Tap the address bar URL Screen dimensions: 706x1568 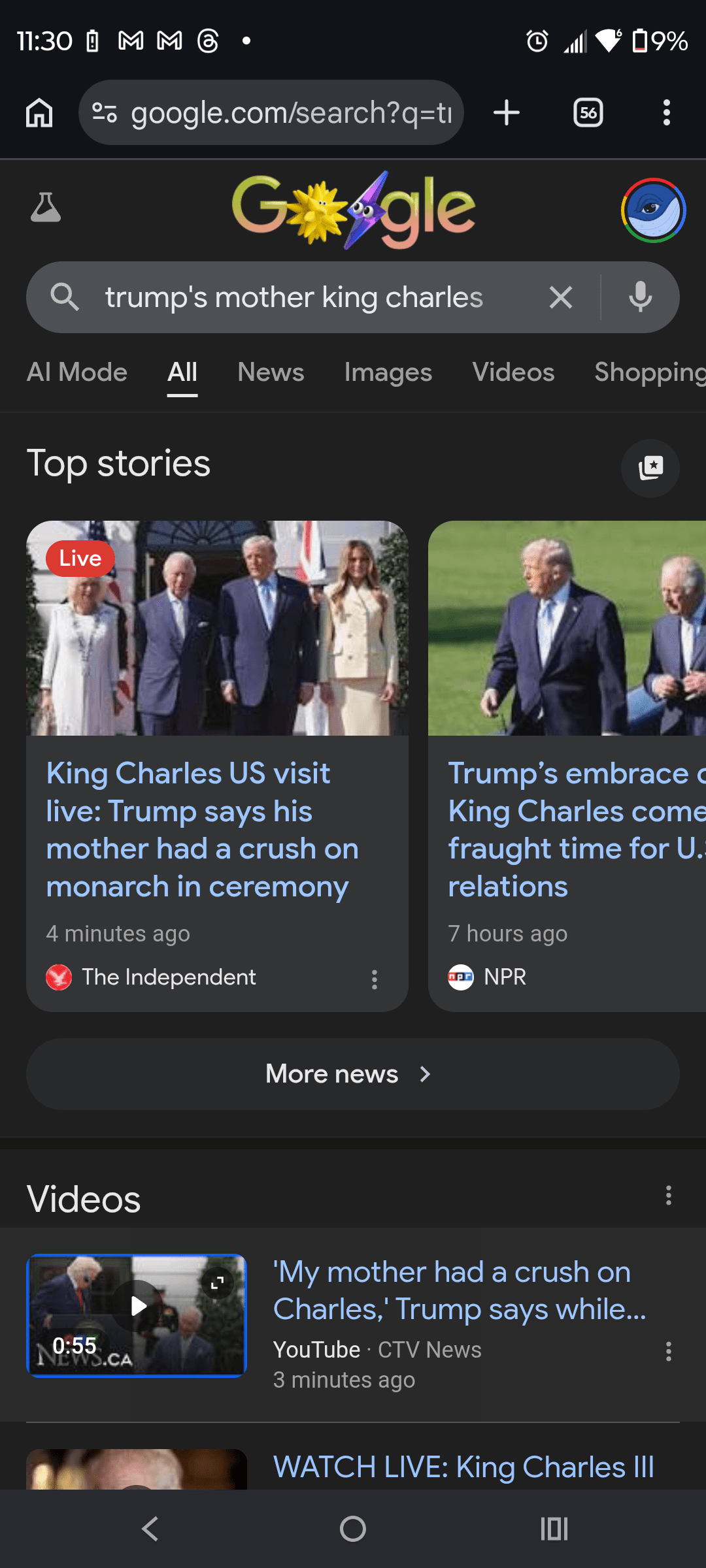290,113
